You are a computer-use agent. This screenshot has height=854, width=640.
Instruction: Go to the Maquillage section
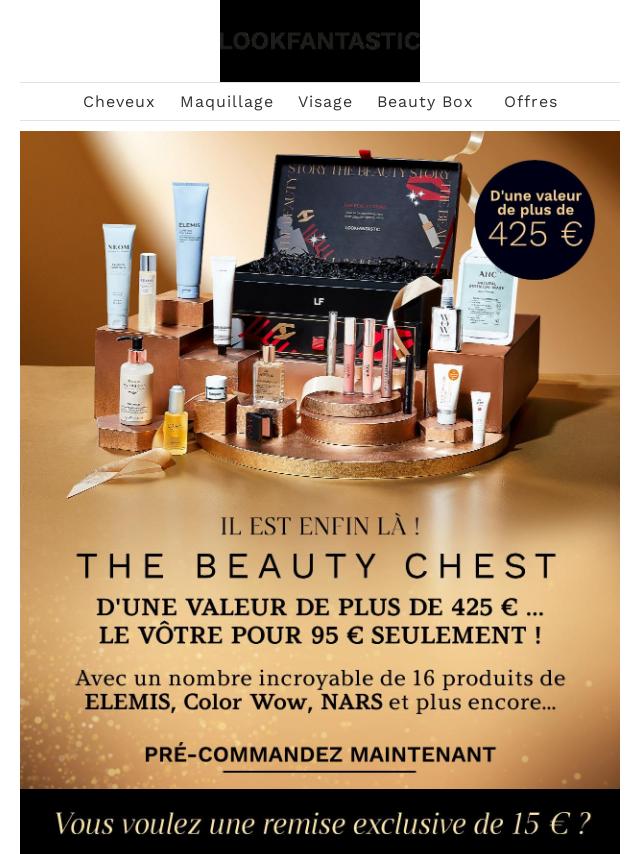coord(227,102)
